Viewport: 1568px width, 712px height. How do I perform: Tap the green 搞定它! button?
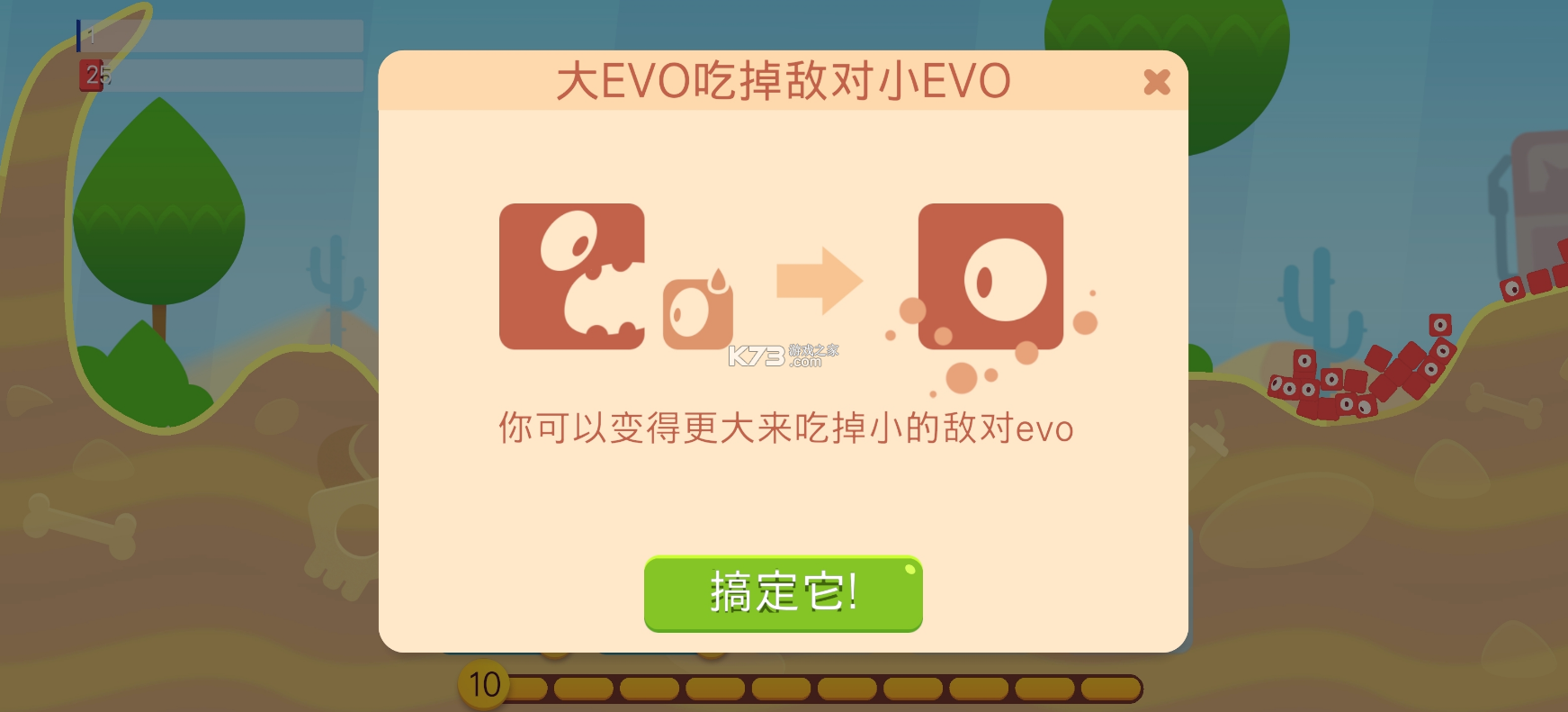pos(783,593)
